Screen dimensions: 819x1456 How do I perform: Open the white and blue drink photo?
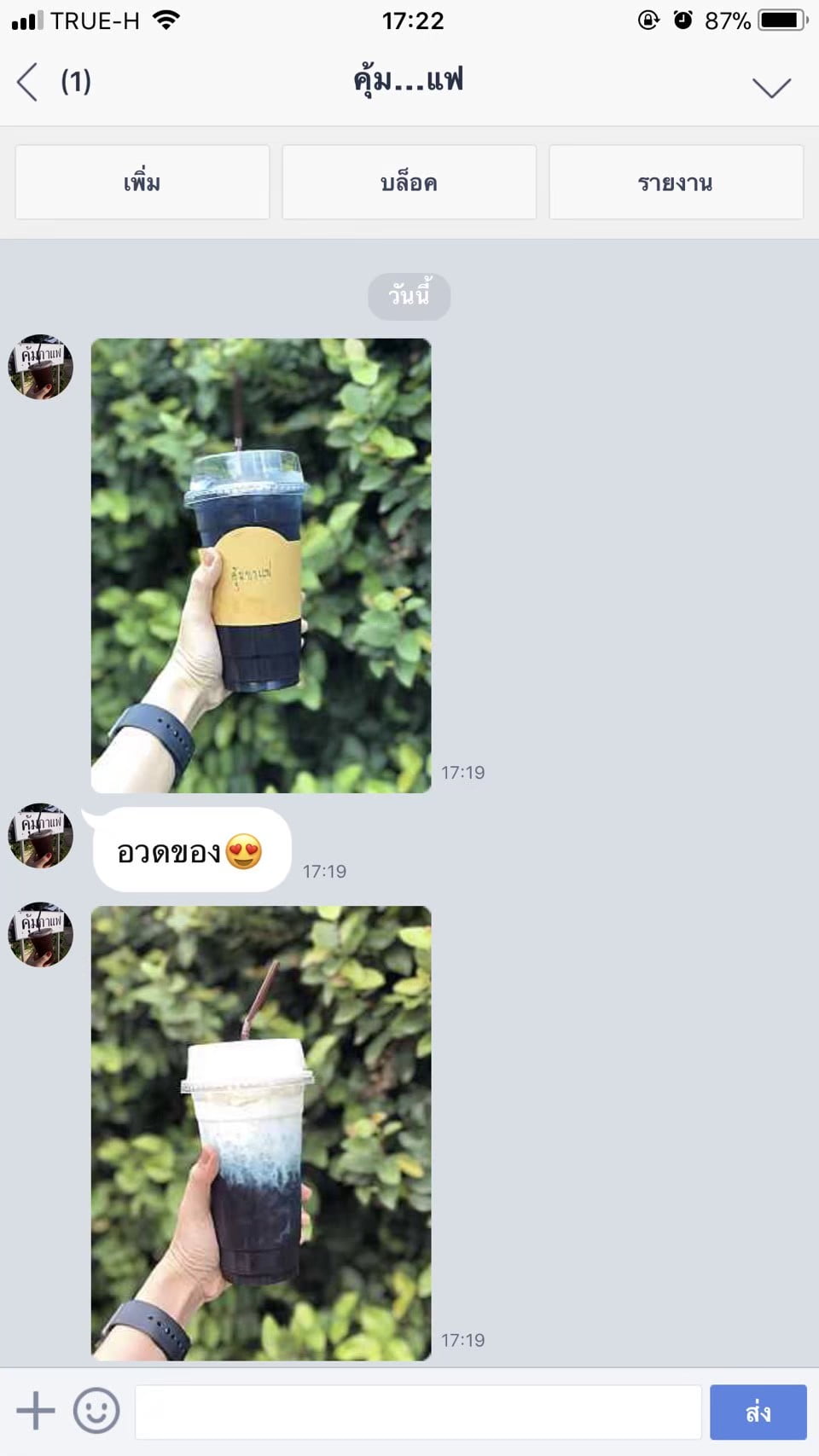point(261,1133)
